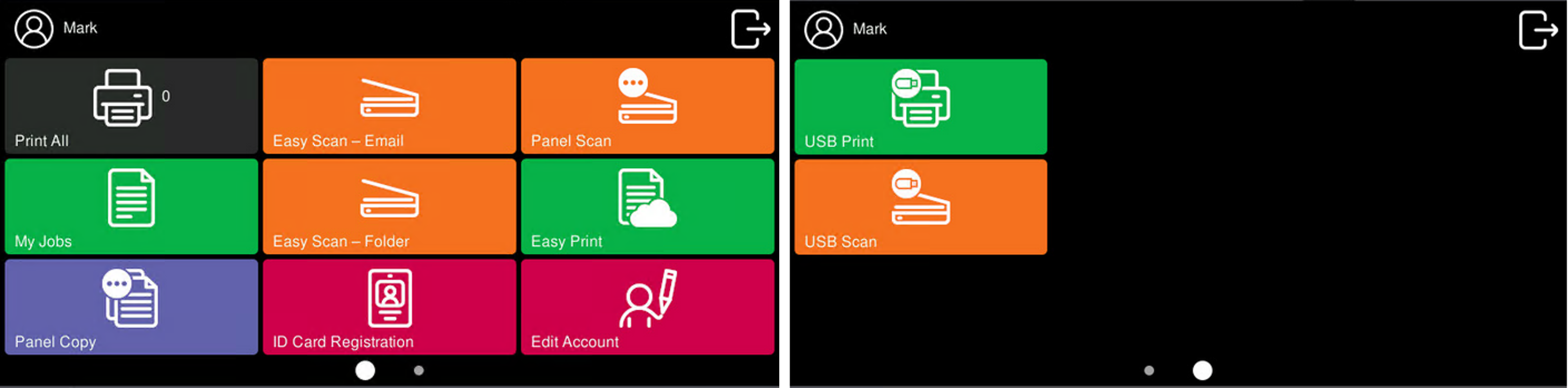Go to ID Card Registration
1568x388 pixels.
pyautogui.click(x=389, y=307)
